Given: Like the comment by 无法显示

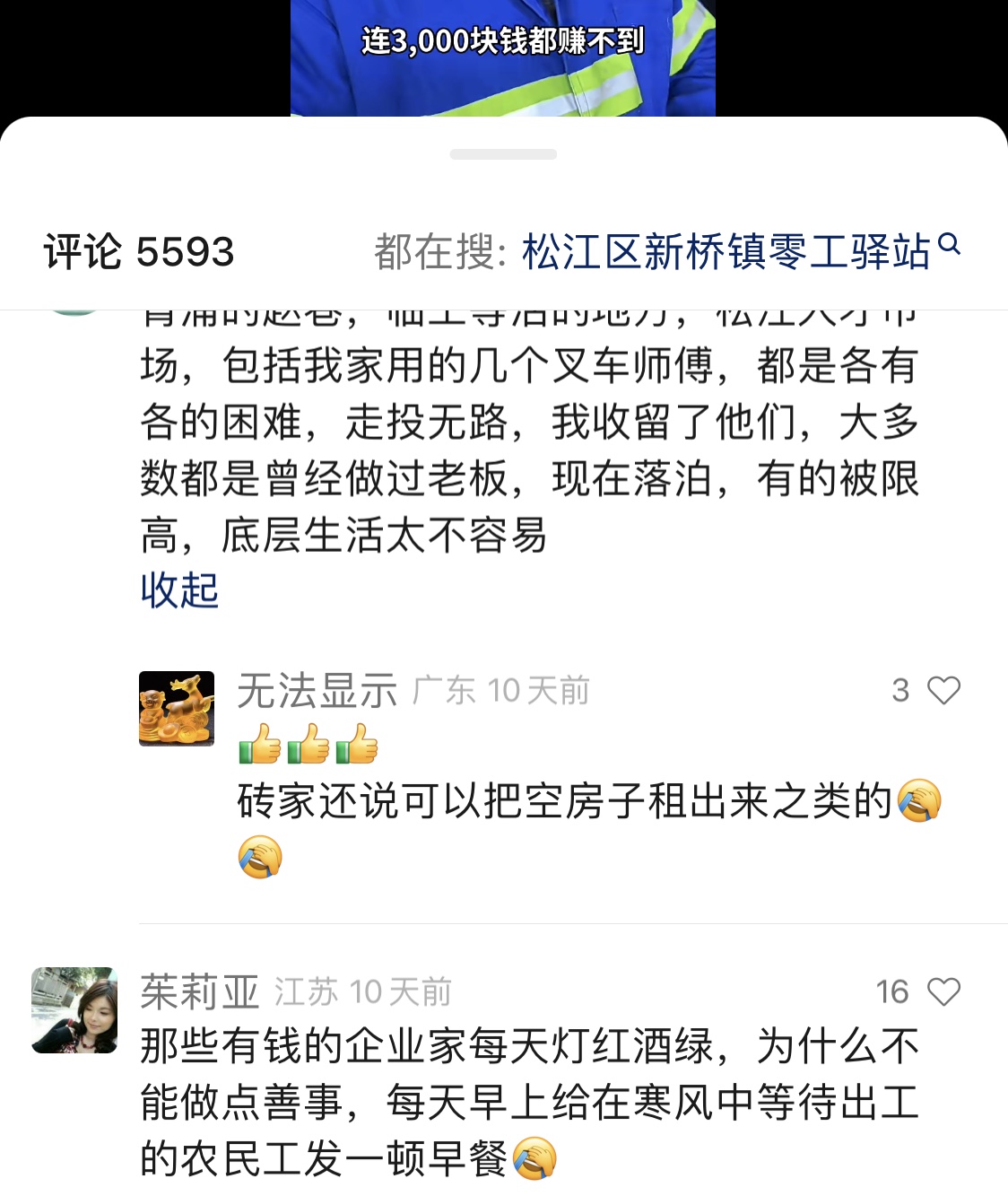Looking at the screenshot, I should (943, 690).
